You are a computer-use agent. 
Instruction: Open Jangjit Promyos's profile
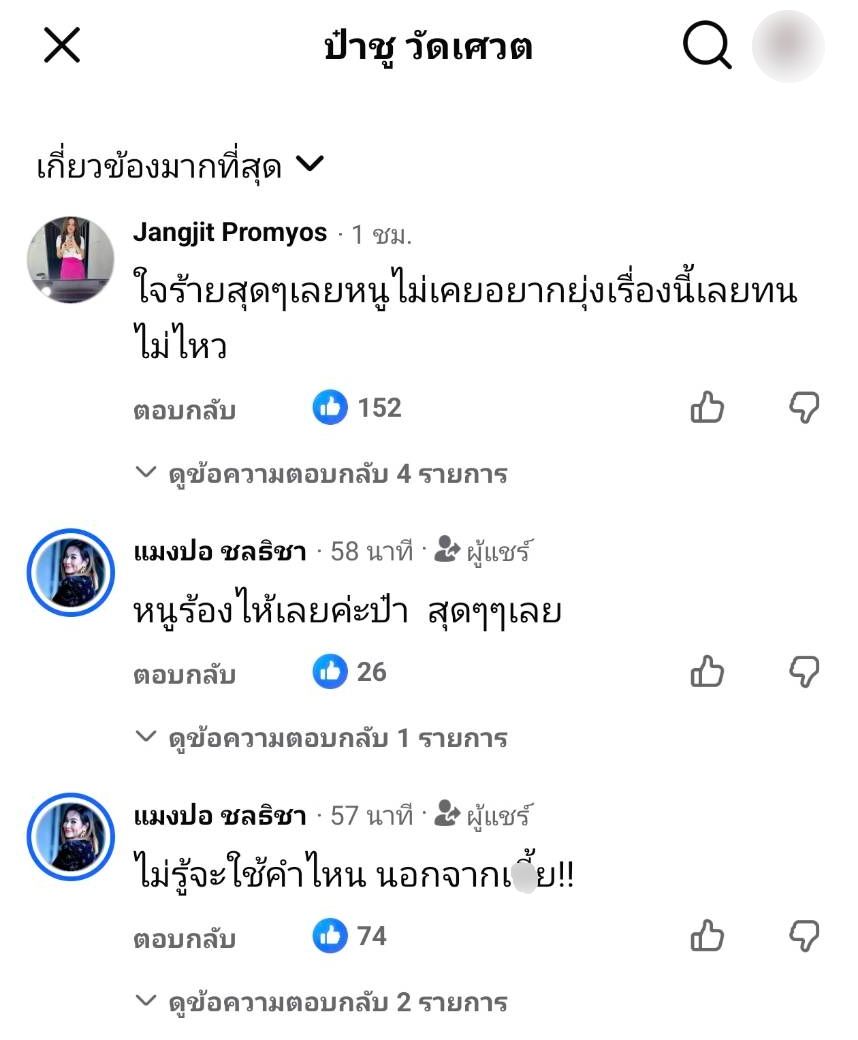click(x=229, y=233)
